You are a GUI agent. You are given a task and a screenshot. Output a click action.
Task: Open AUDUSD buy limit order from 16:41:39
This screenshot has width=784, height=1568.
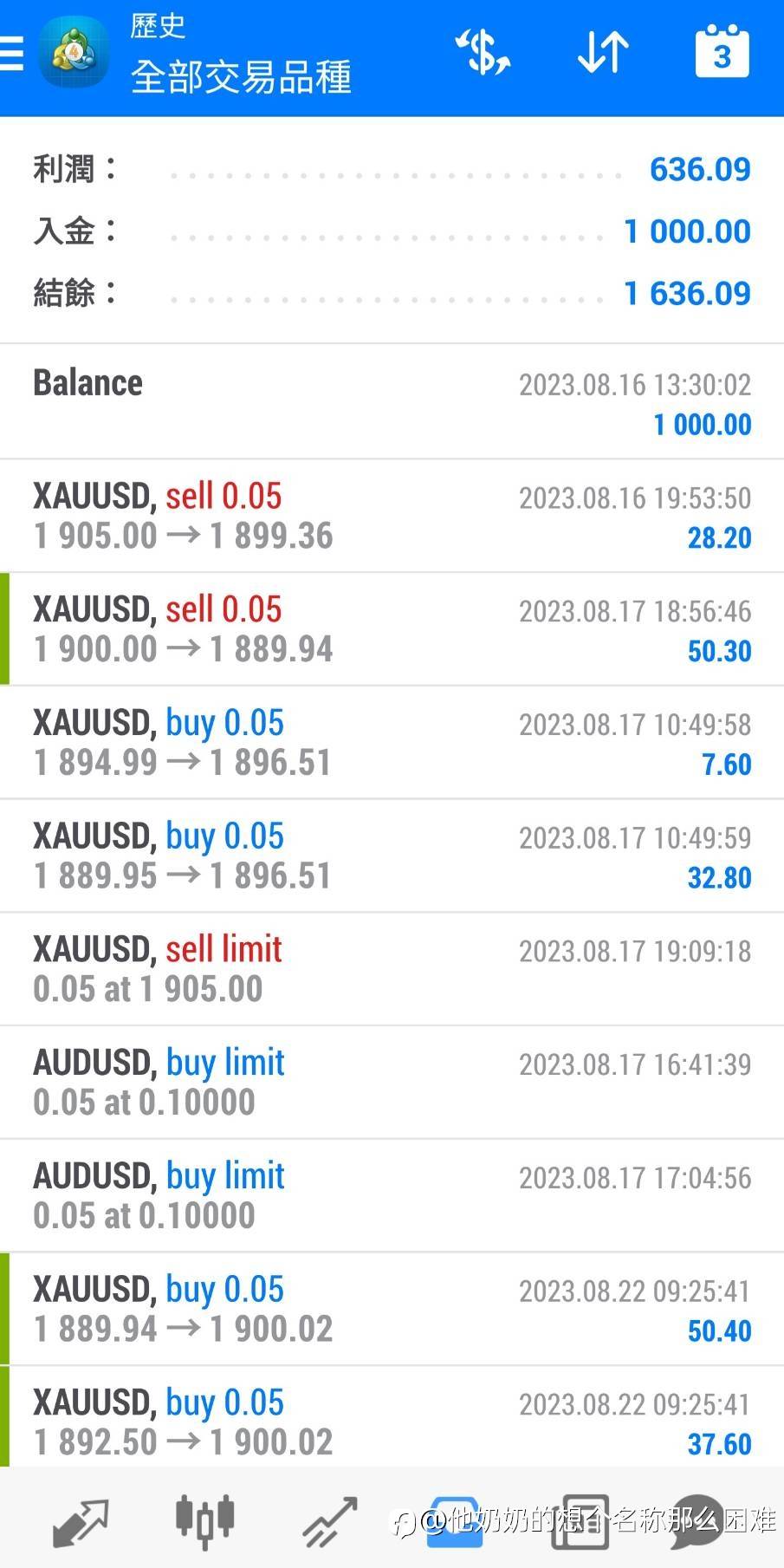pos(392,1083)
